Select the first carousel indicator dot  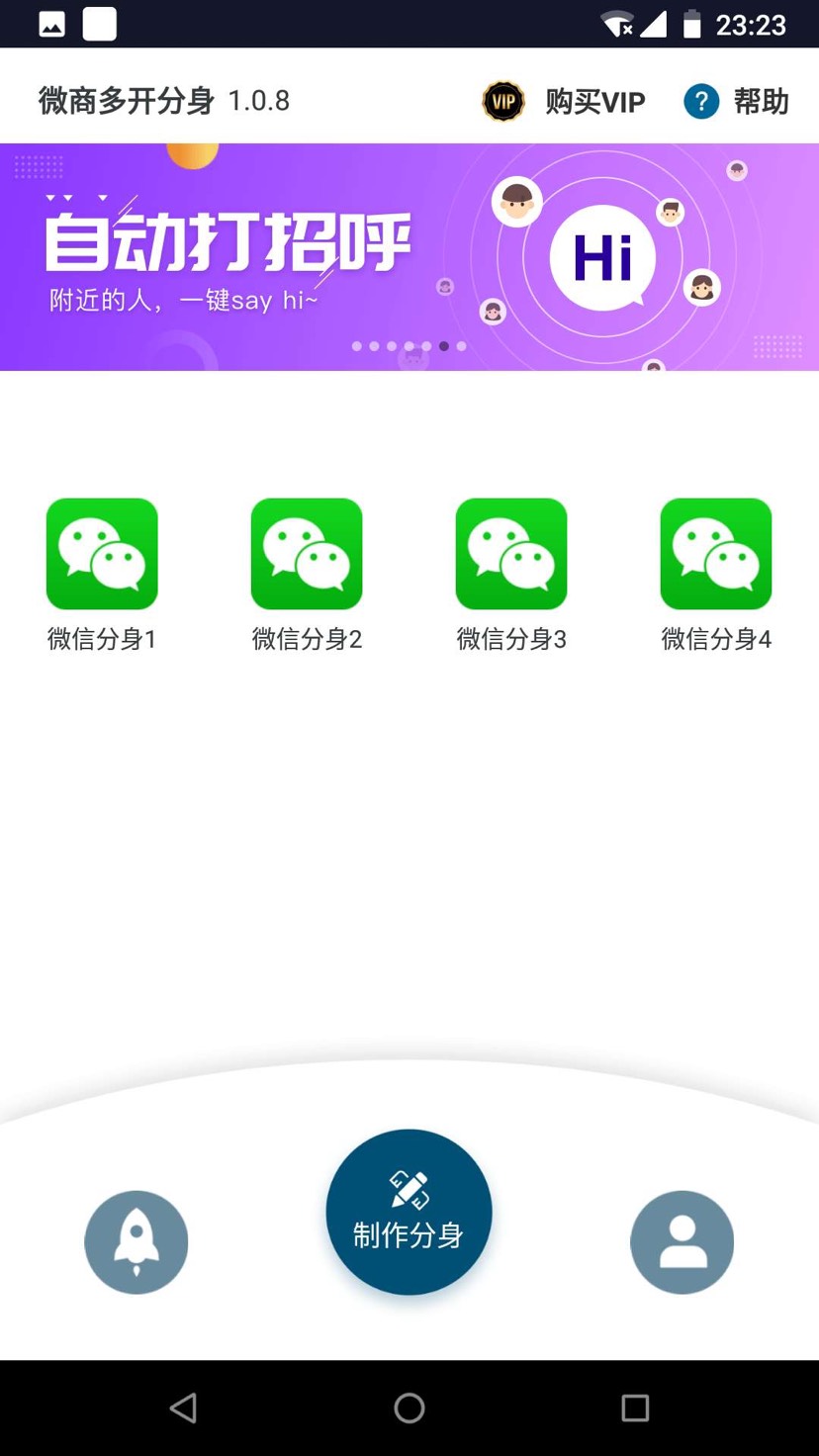(357, 346)
